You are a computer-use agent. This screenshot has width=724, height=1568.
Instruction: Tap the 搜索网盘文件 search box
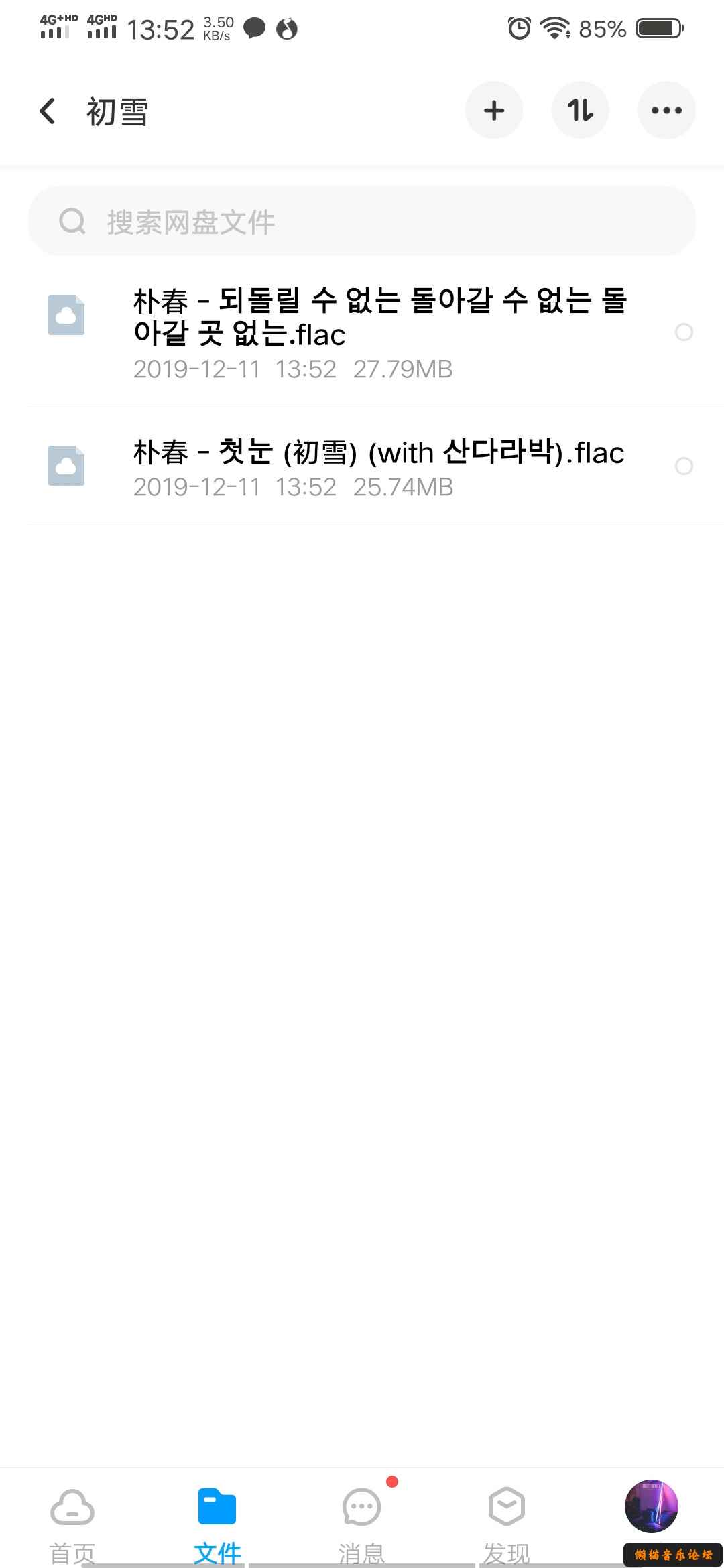pyautogui.click(x=362, y=222)
